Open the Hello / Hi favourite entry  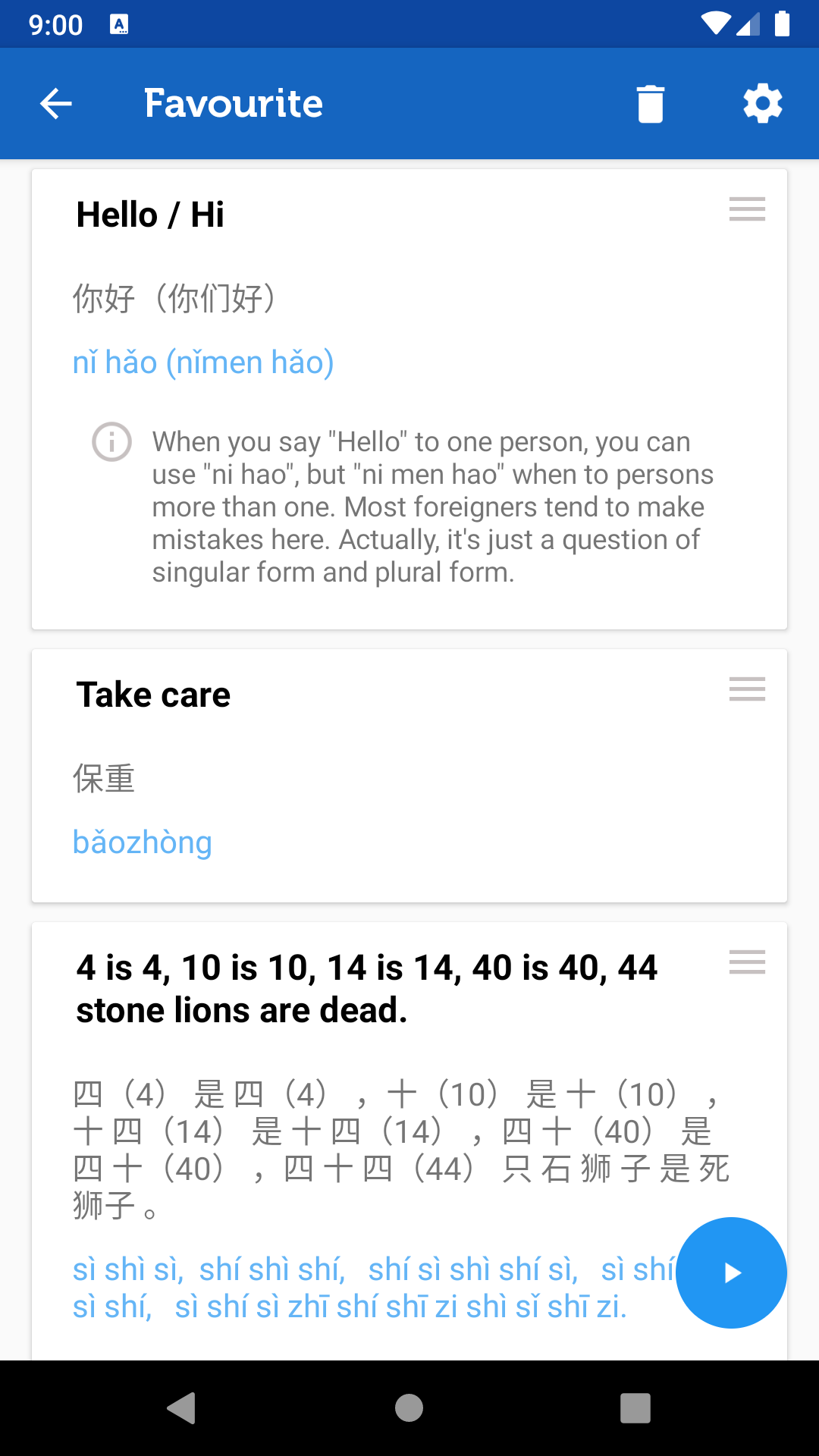pos(149,213)
